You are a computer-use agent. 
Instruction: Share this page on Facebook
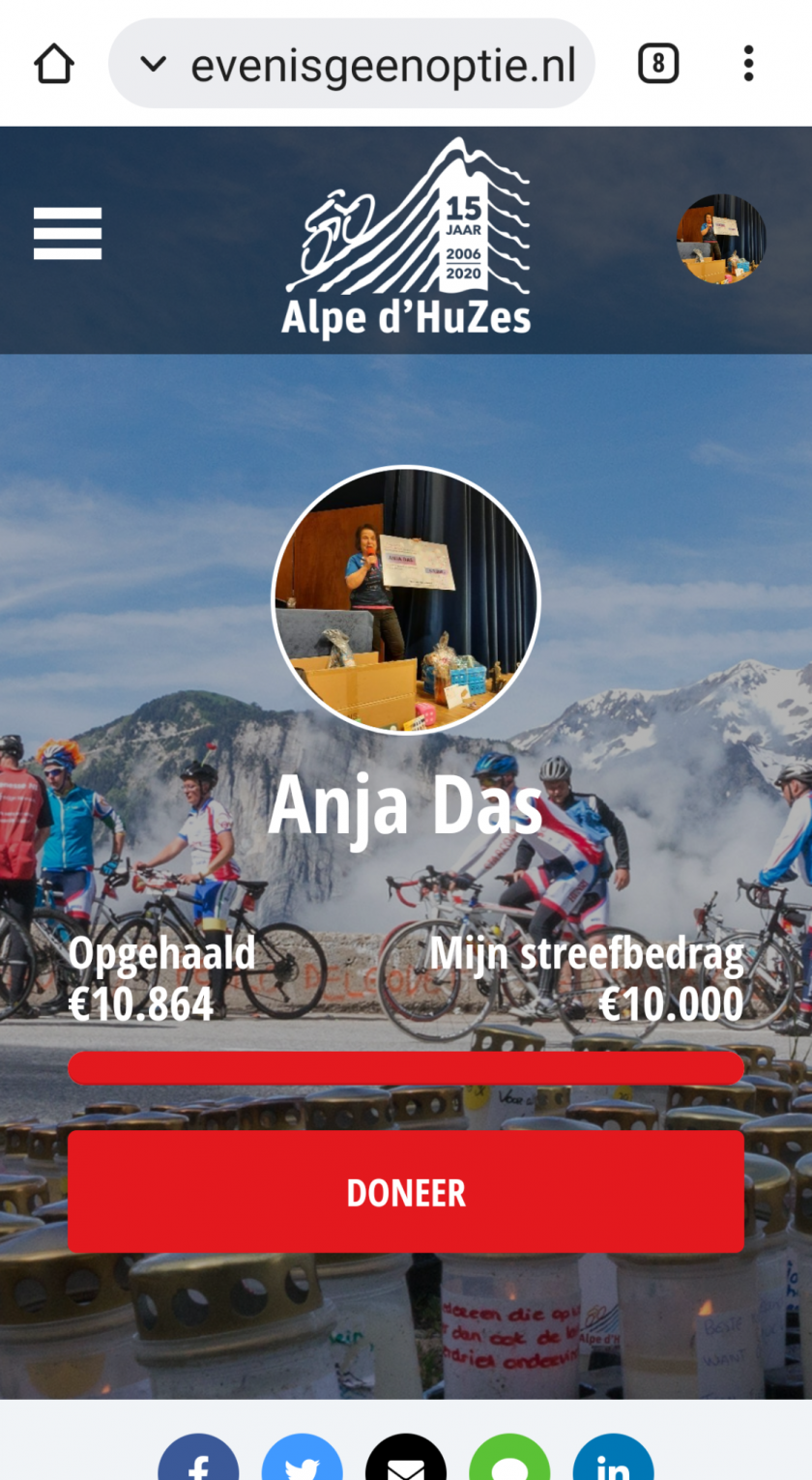click(198, 1465)
